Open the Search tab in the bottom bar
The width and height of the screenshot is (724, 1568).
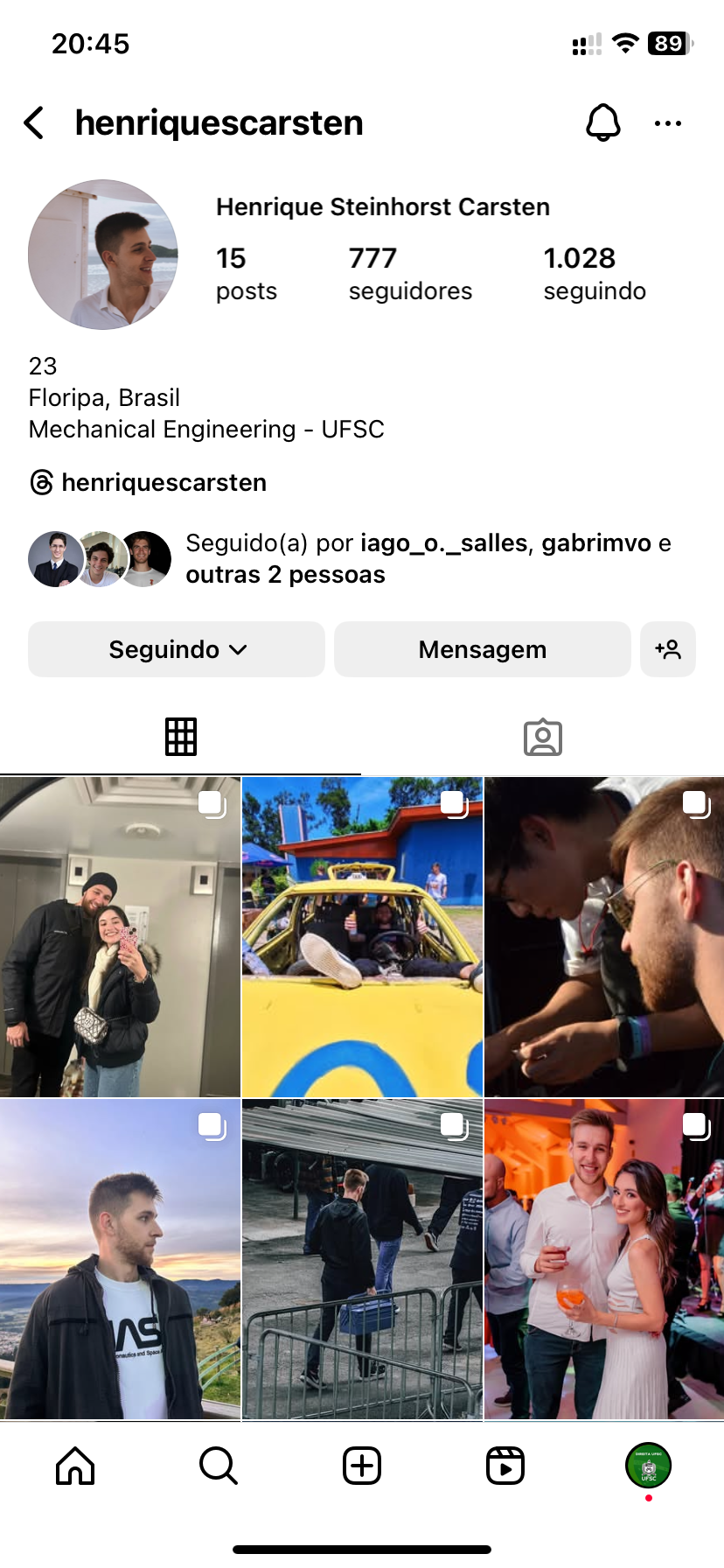(x=218, y=1466)
